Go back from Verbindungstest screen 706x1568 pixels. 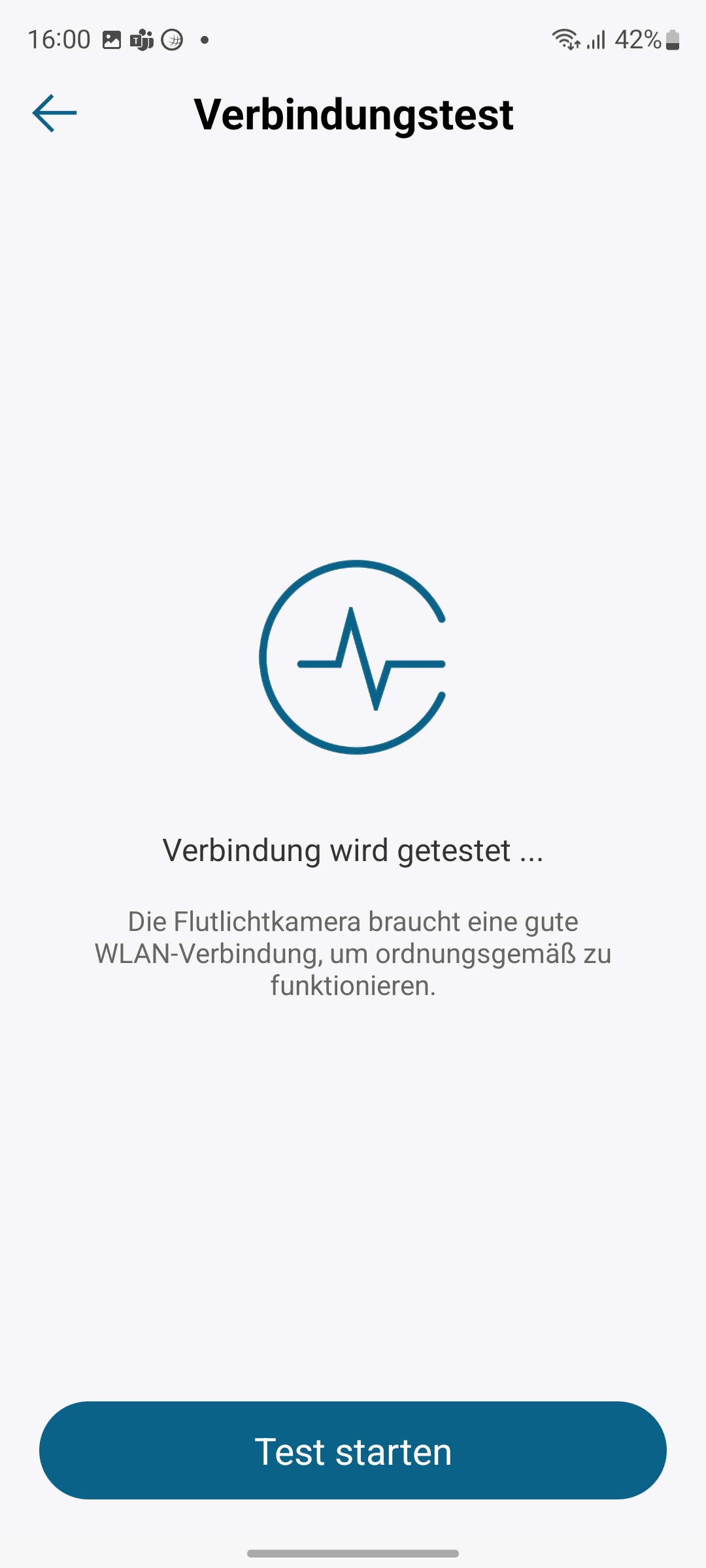coord(54,113)
